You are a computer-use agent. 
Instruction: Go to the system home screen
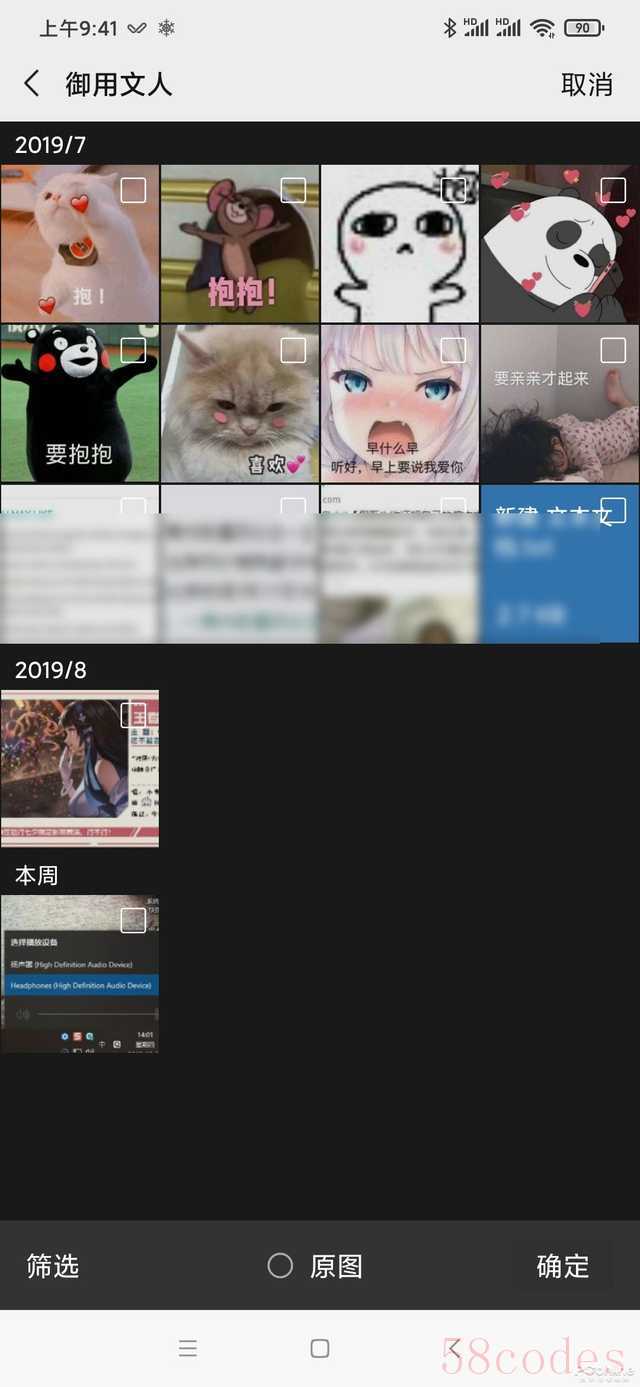tap(320, 1348)
